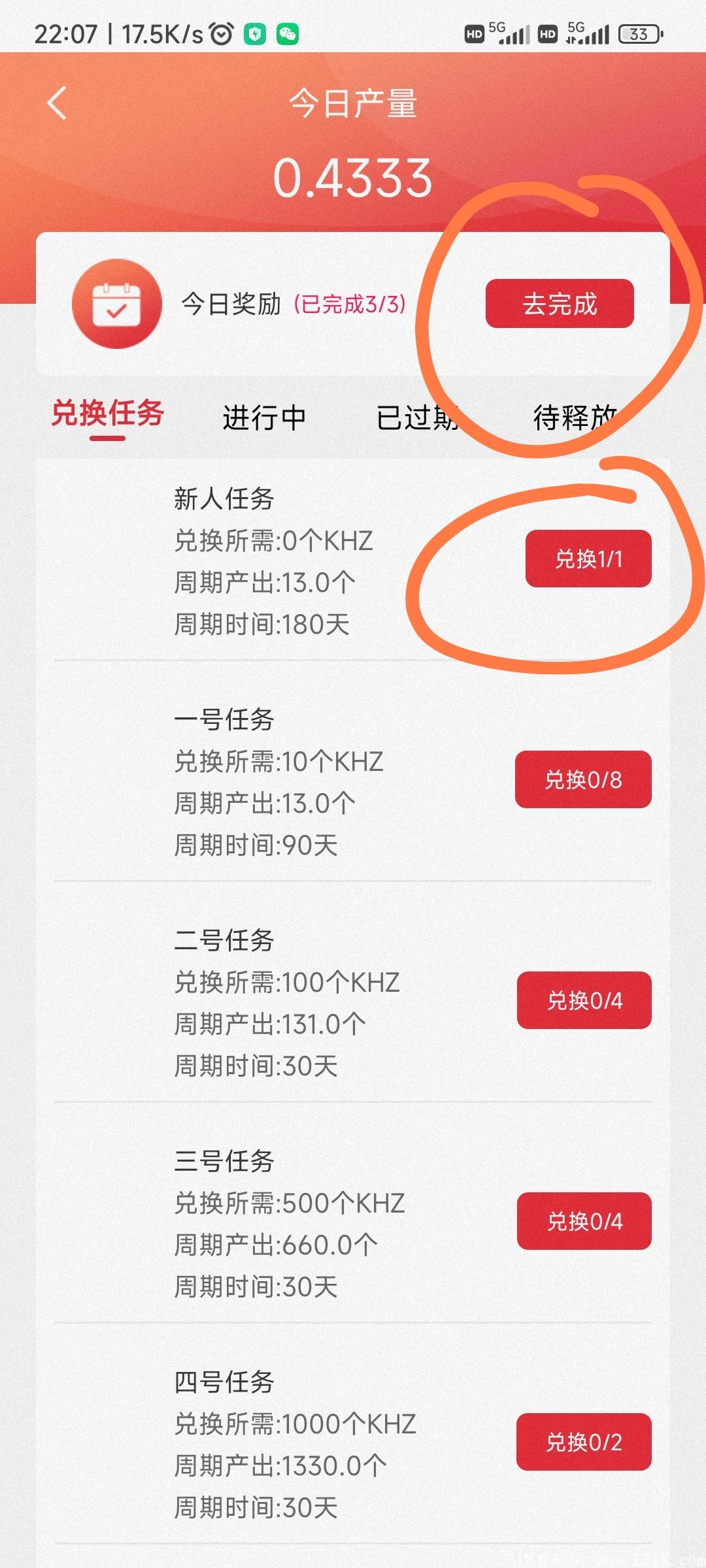Switch to the 进行中 tab
706x1568 pixels.
[x=264, y=417]
